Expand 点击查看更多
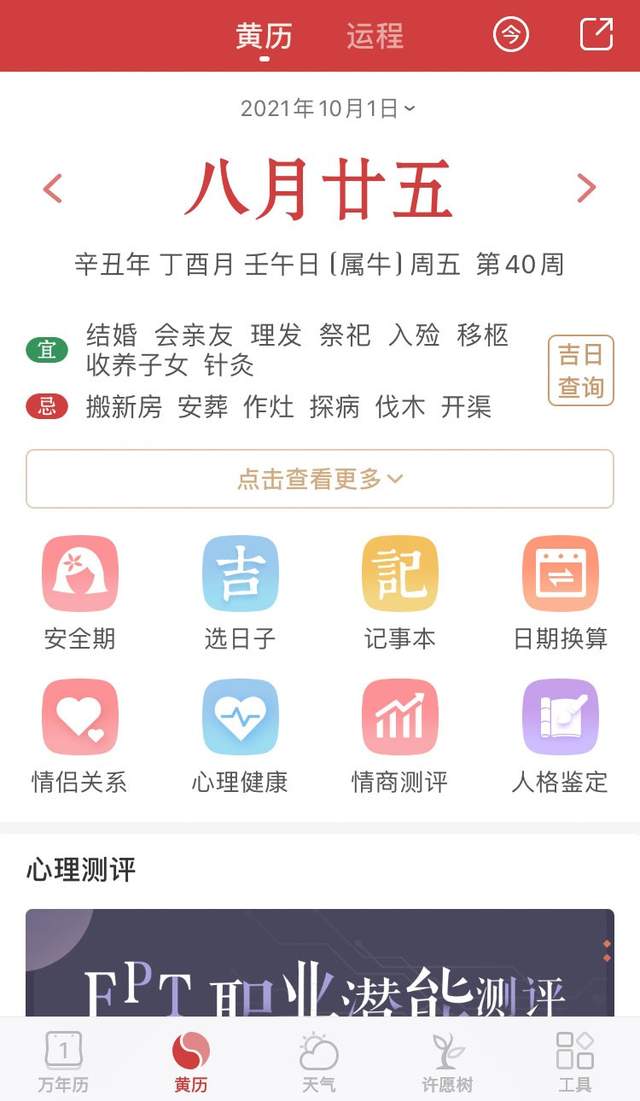Image resolution: width=640 pixels, height=1101 pixels. point(320,479)
